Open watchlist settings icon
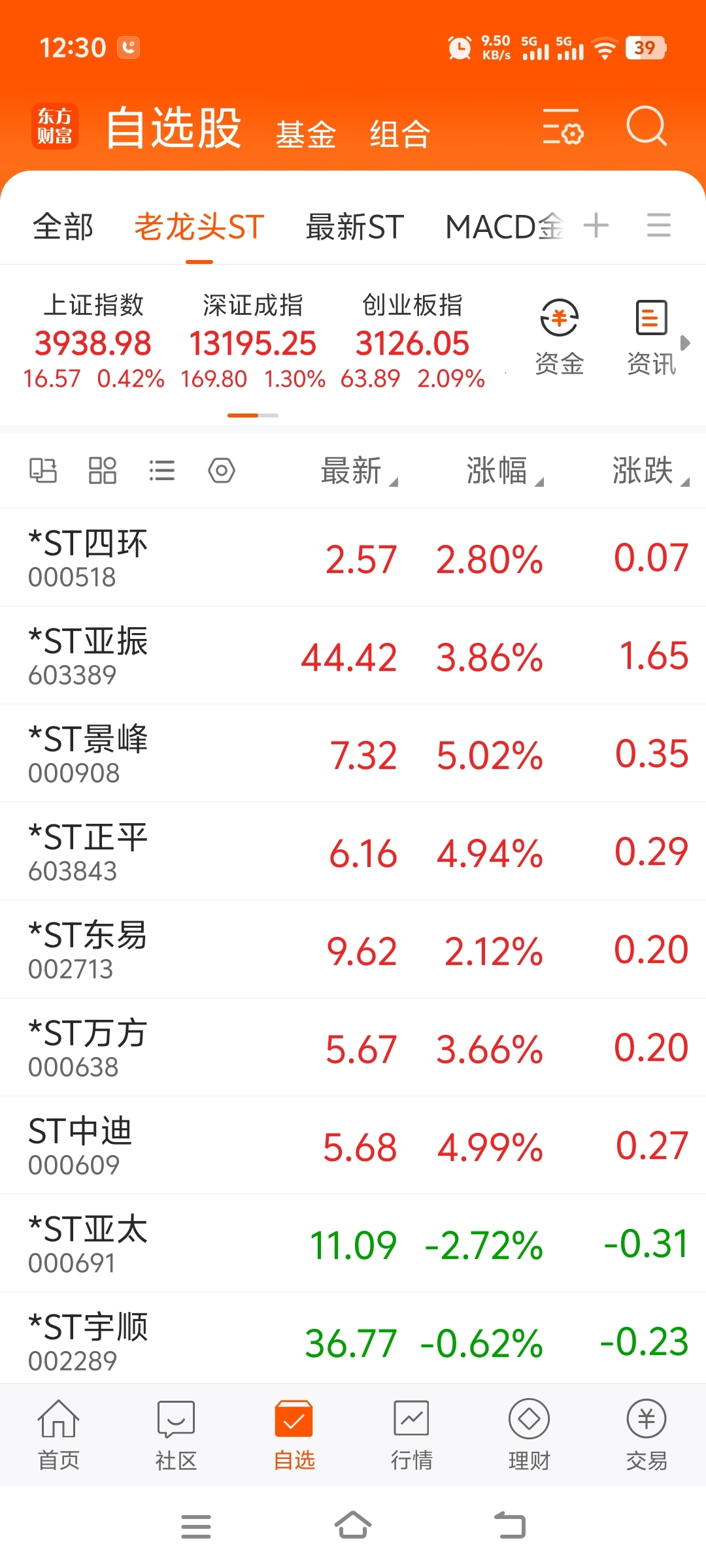The image size is (706, 1568). [562, 127]
